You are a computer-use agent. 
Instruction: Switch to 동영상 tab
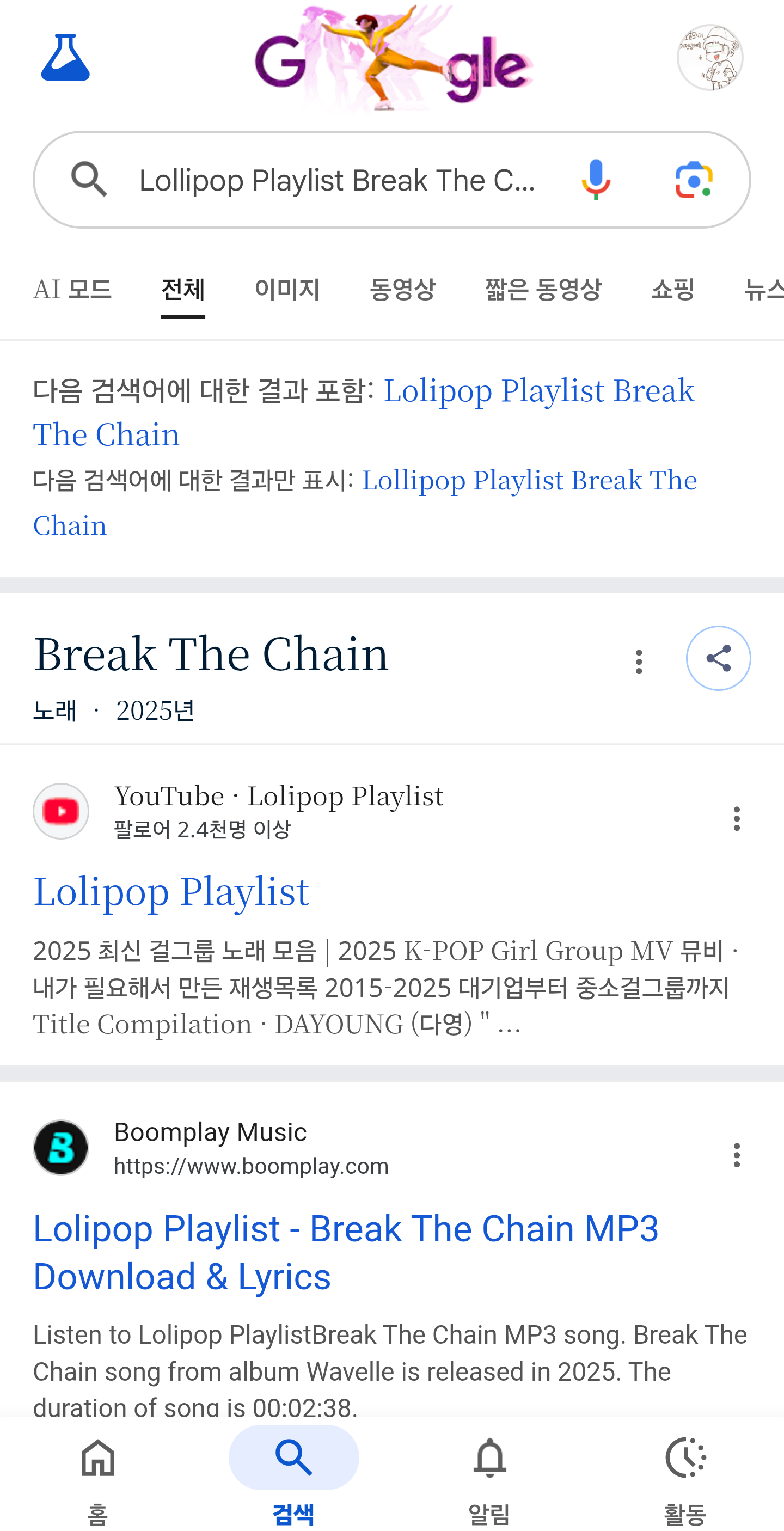pyautogui.click(x=402, y=290)
